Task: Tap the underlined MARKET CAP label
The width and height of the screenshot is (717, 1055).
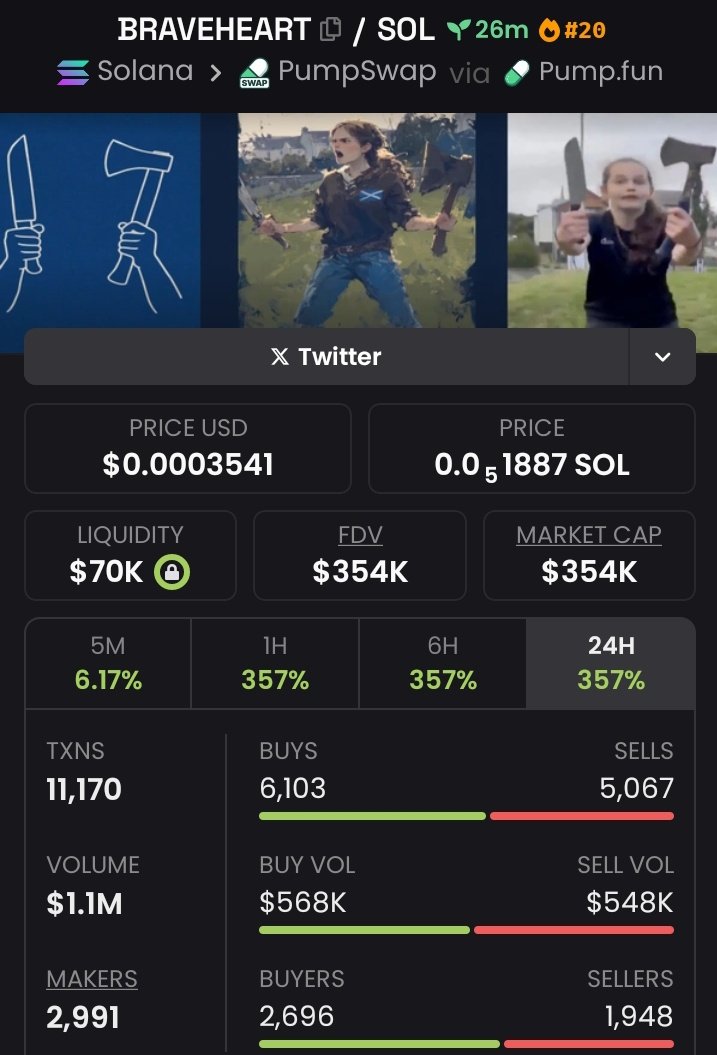Action: [588, 535]
